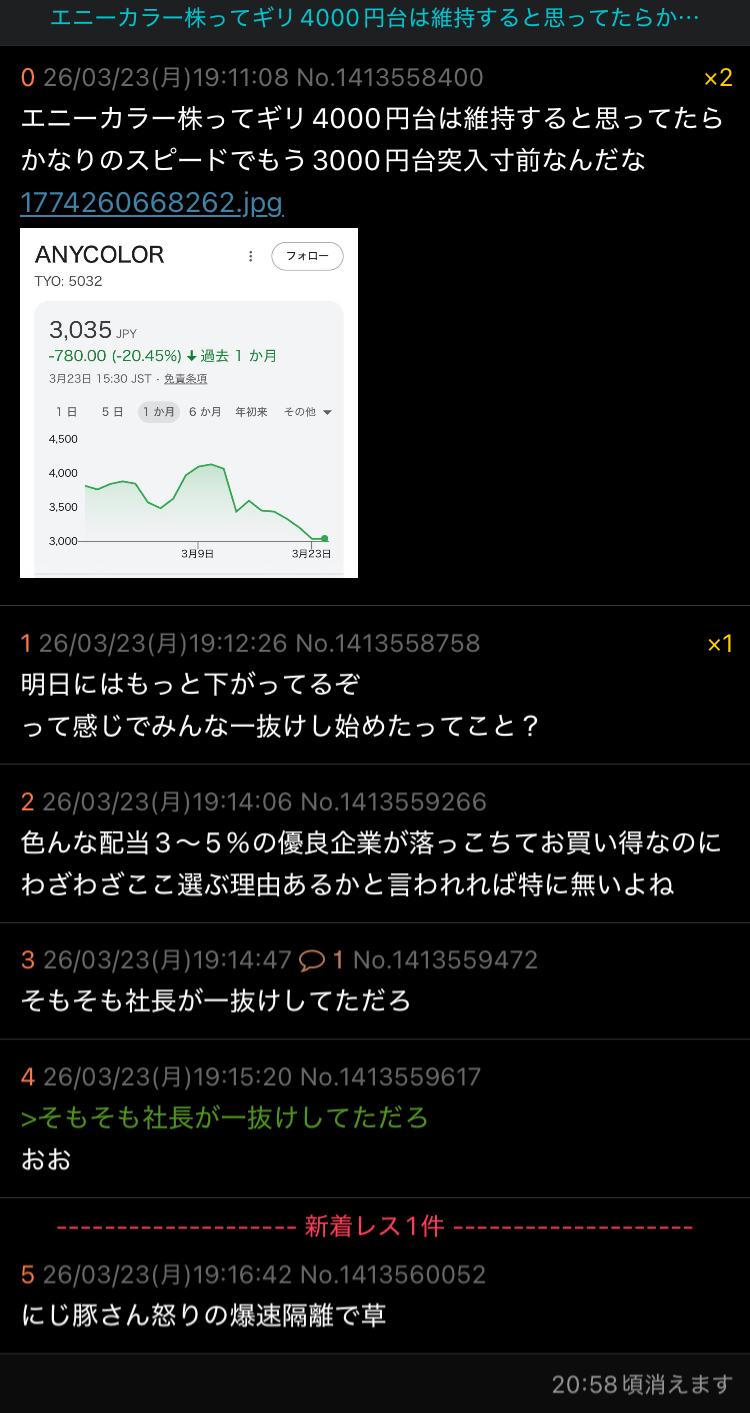The image size is (750, 1413).
Task: Tap the ×2 agree count on post 0
Action: [x=718, y=78]
